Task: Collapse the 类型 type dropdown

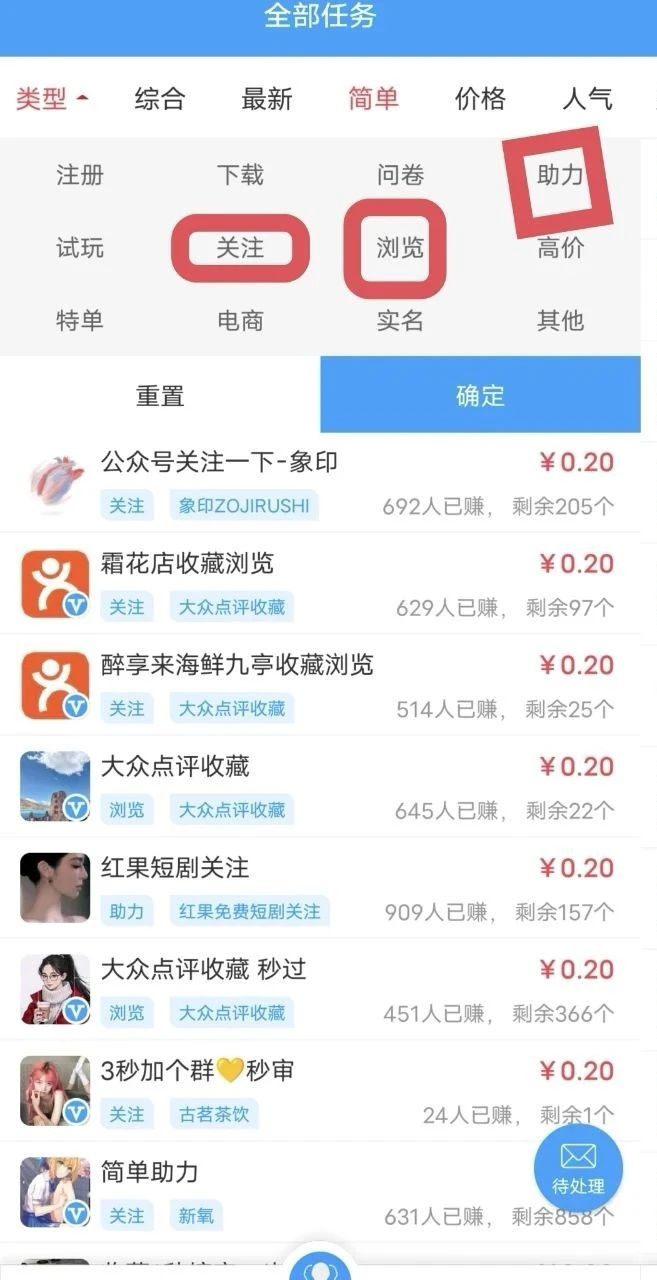Action: (52, 98)
